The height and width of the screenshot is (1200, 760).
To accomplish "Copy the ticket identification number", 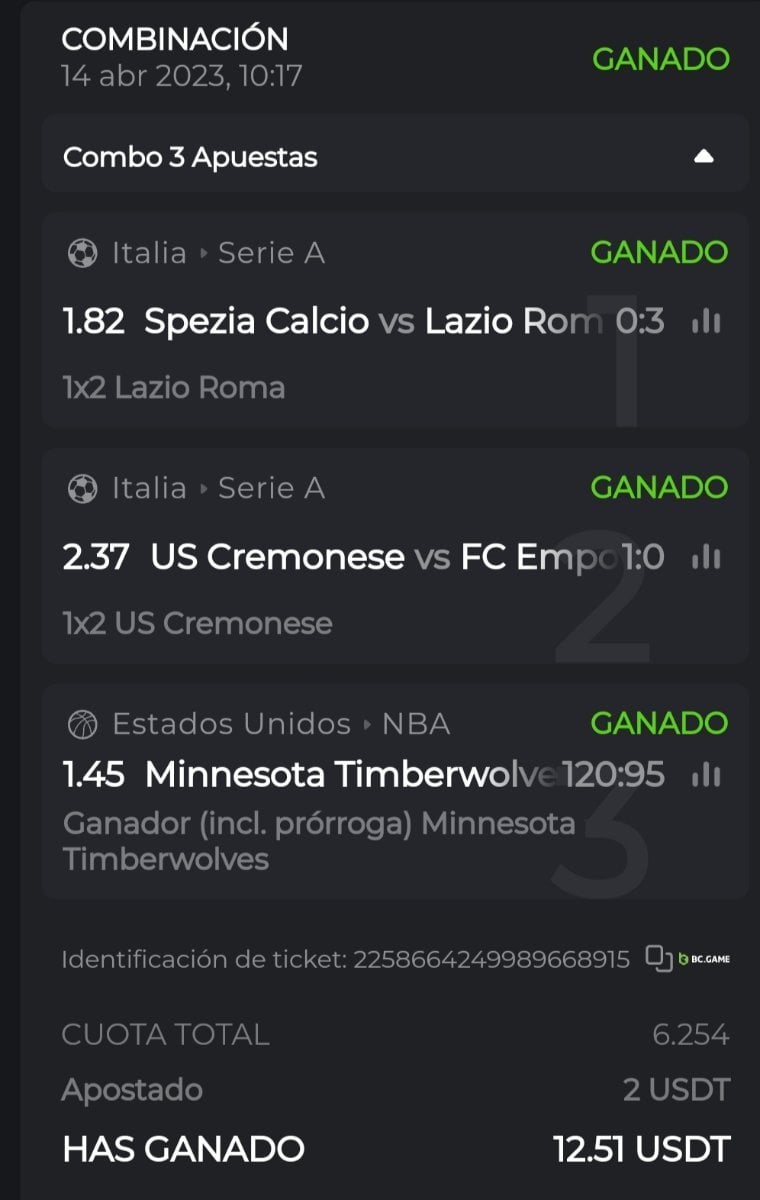I will pos(657,958).
